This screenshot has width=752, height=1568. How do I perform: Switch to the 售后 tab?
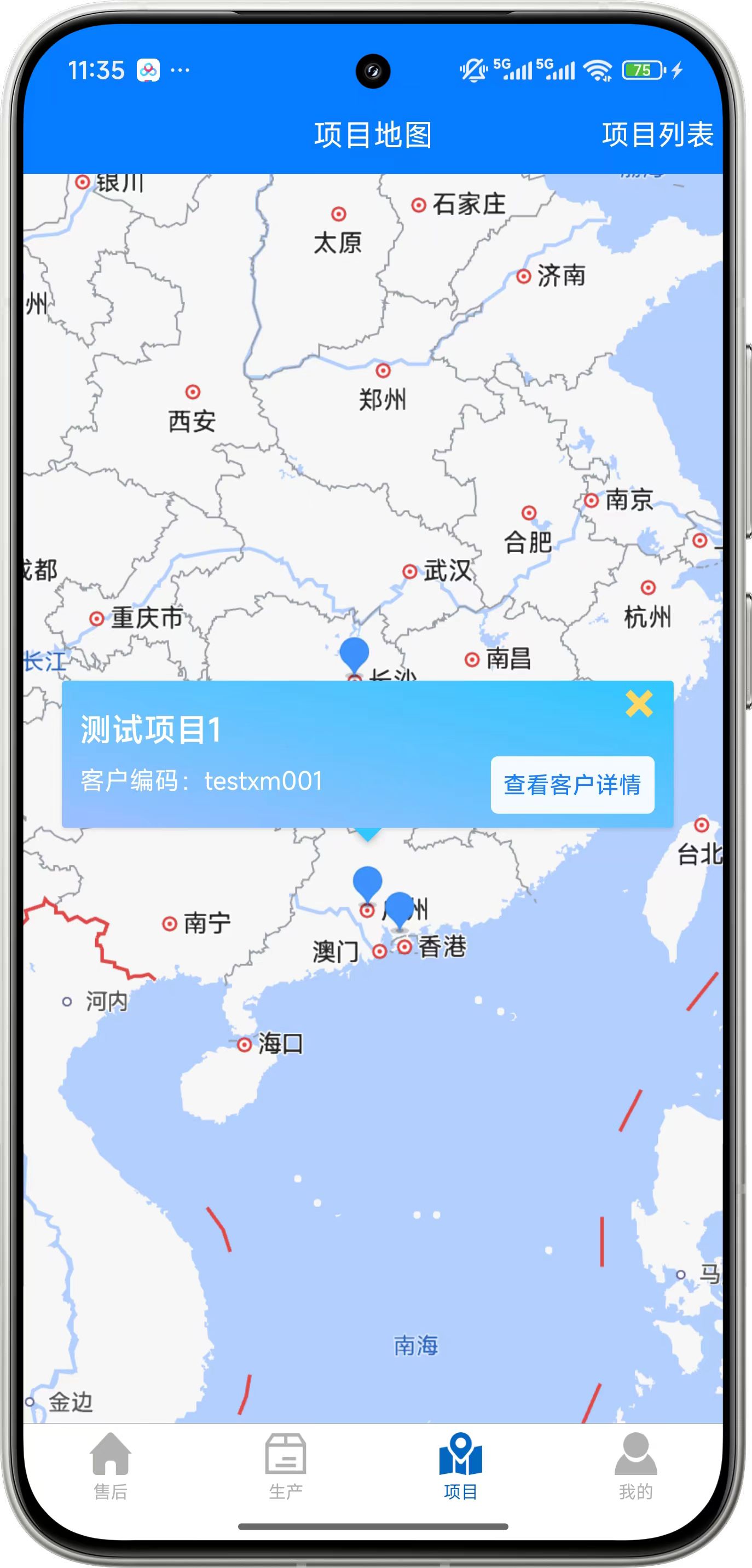[110, 1467]
